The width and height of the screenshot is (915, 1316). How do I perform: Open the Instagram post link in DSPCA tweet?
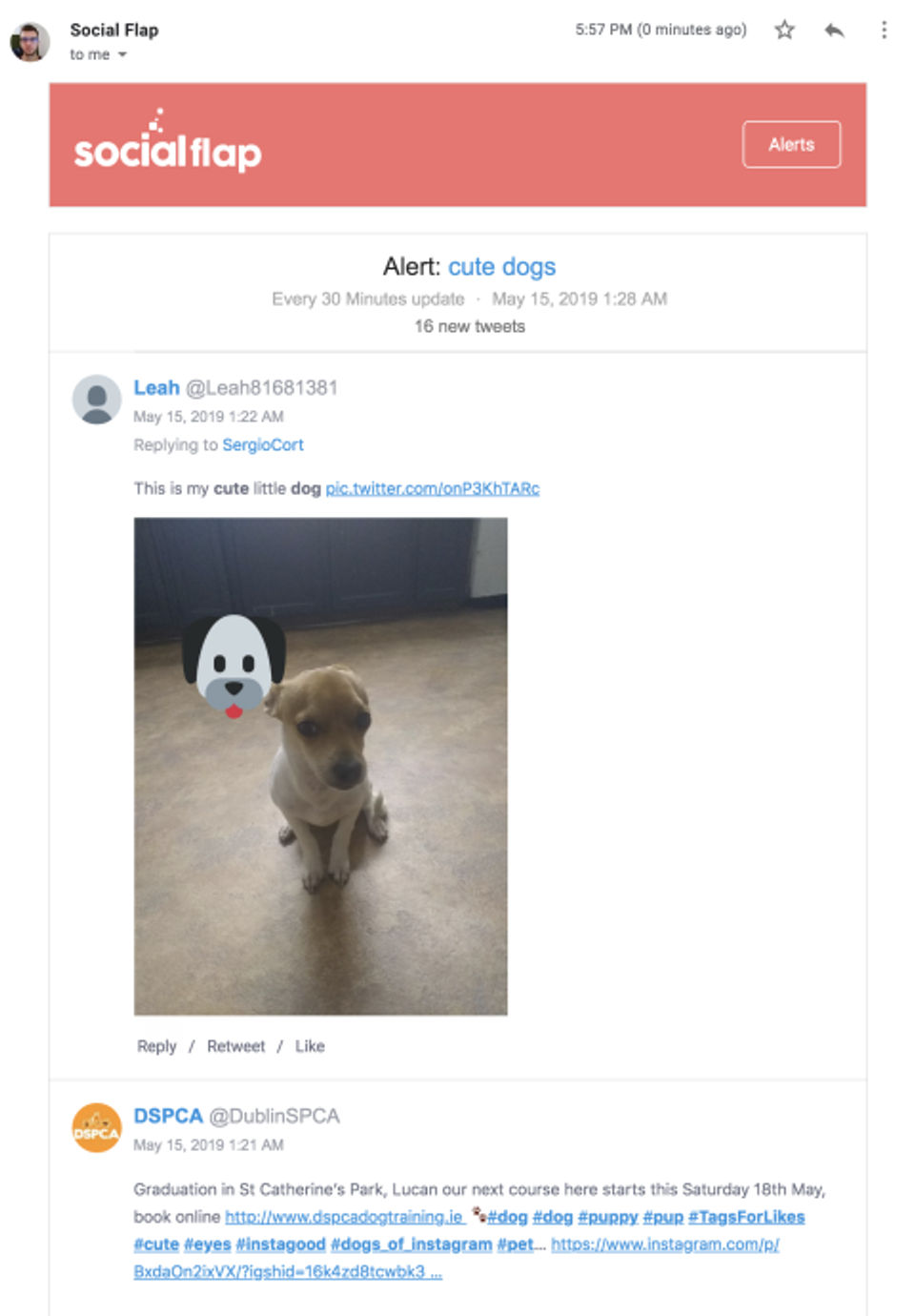pyautogui.click(x=664, y=1244)
